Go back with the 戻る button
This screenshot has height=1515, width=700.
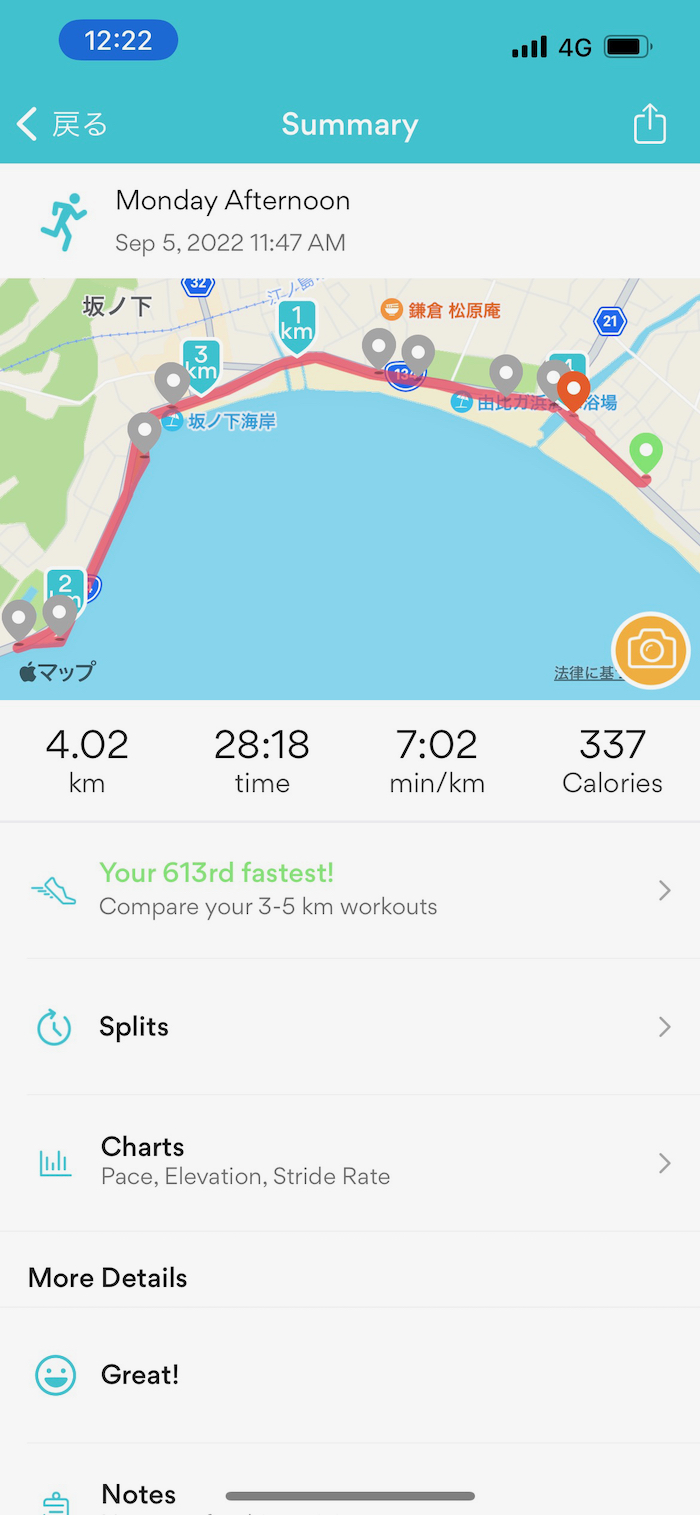[62, 125]
